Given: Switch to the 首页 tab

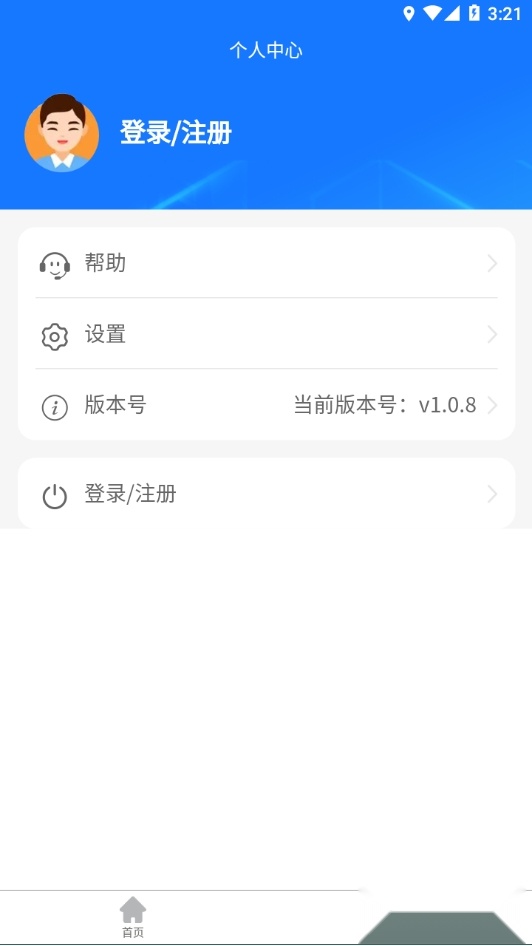Looking at the screenshot, I should (133, 917).
